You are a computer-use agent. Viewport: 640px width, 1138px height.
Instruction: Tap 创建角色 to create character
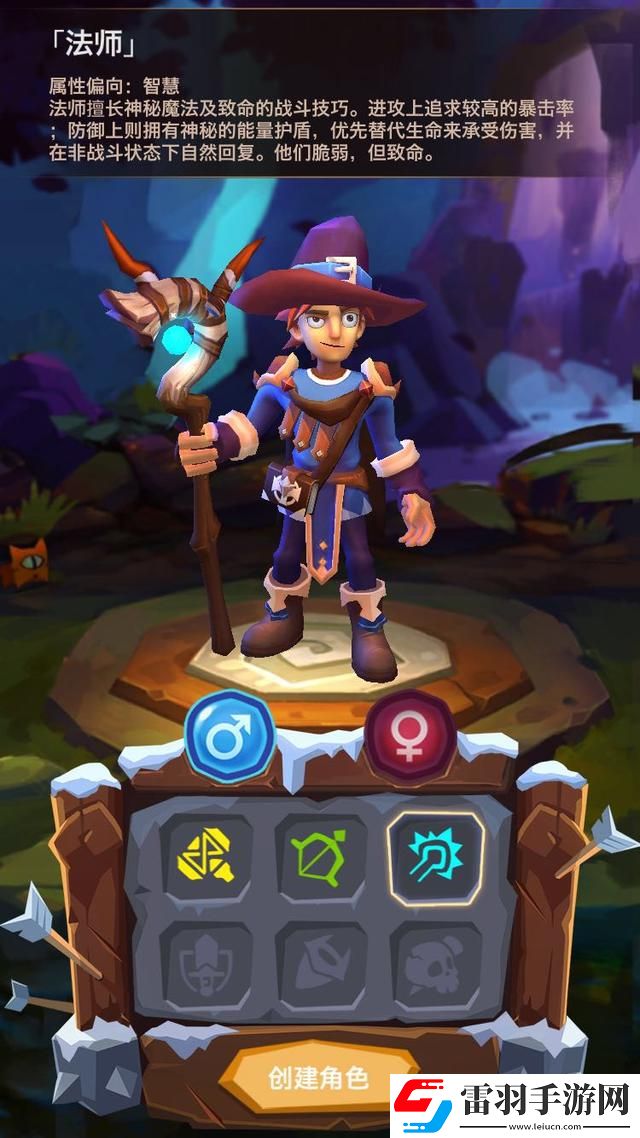click(318, 1078)
